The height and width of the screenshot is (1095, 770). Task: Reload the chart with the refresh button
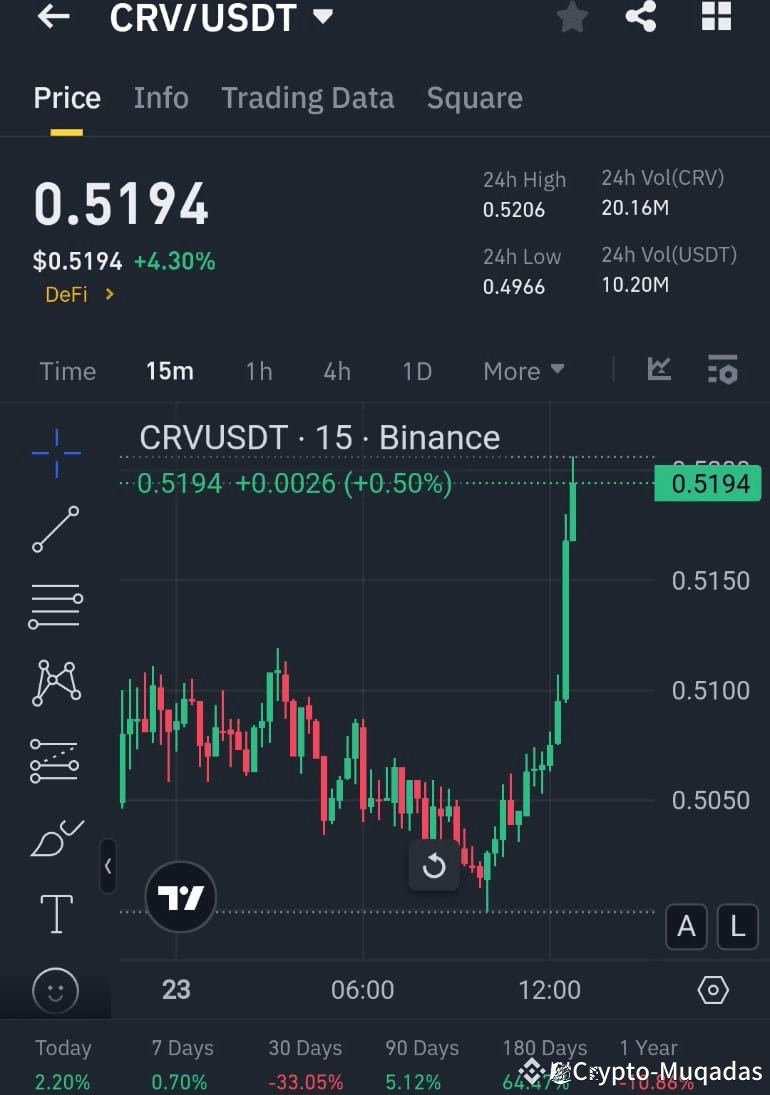coord(434,866)
